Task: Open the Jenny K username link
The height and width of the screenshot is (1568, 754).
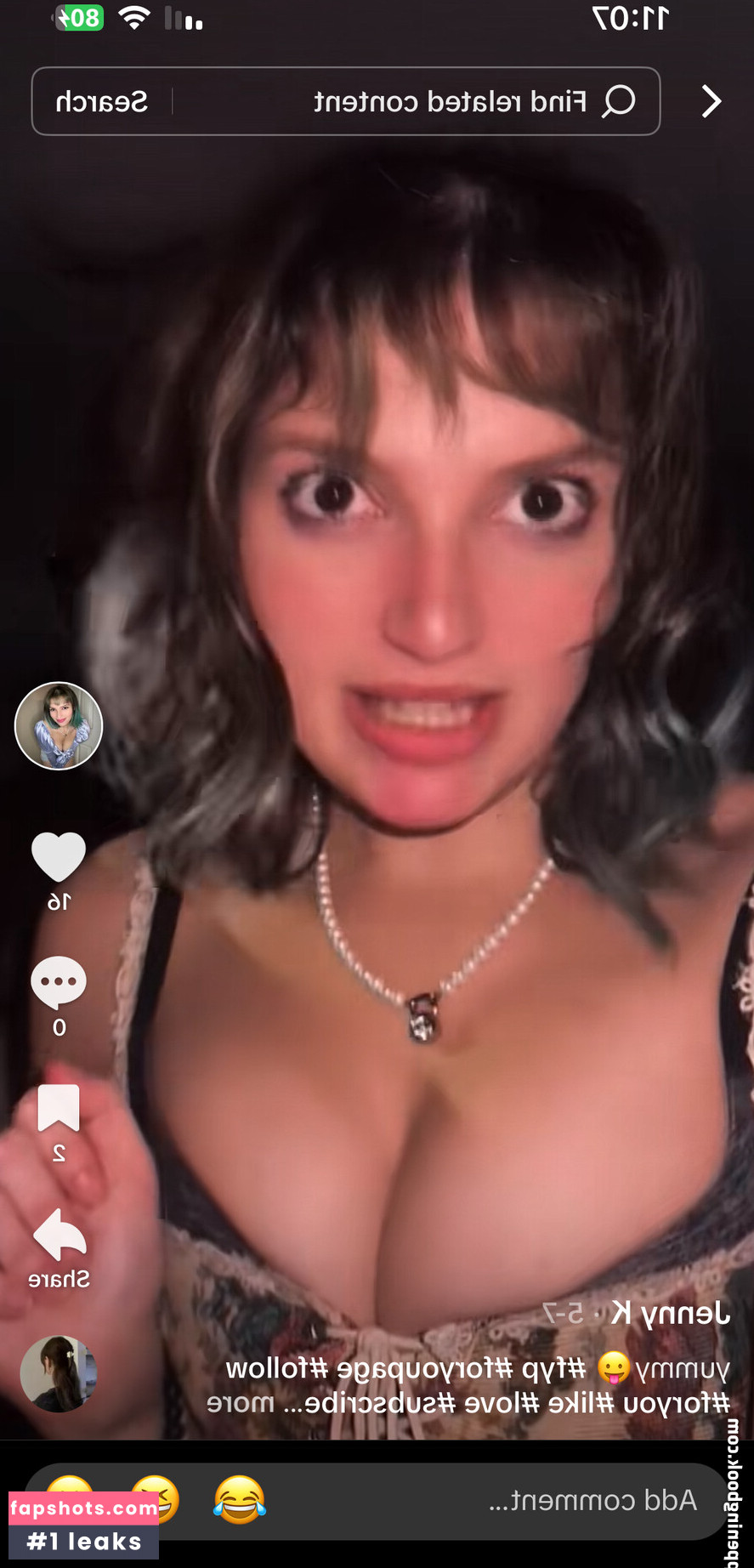Action: point(672,1313)
